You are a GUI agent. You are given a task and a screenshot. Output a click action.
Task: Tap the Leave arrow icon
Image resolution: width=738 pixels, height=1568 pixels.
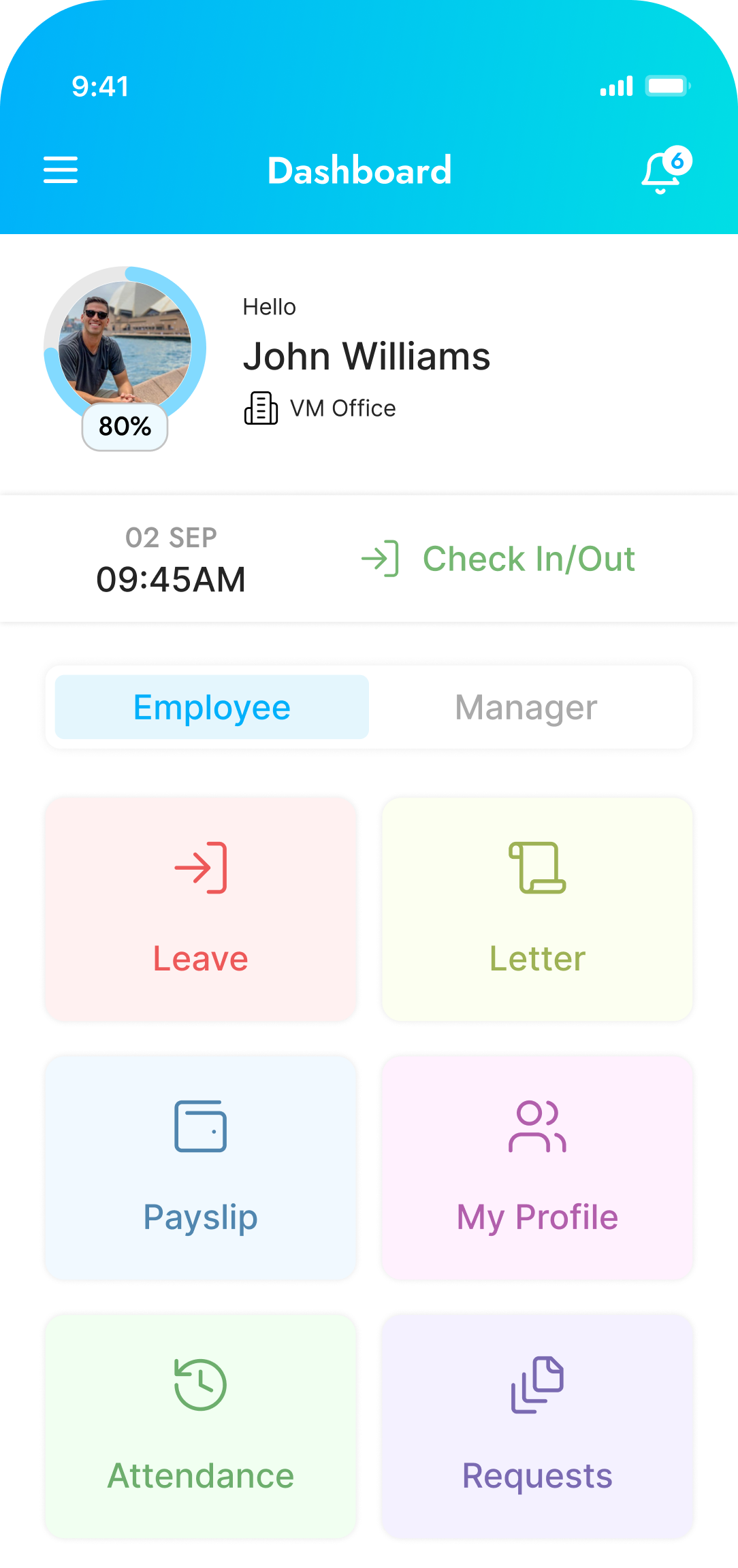pos(199,866)
